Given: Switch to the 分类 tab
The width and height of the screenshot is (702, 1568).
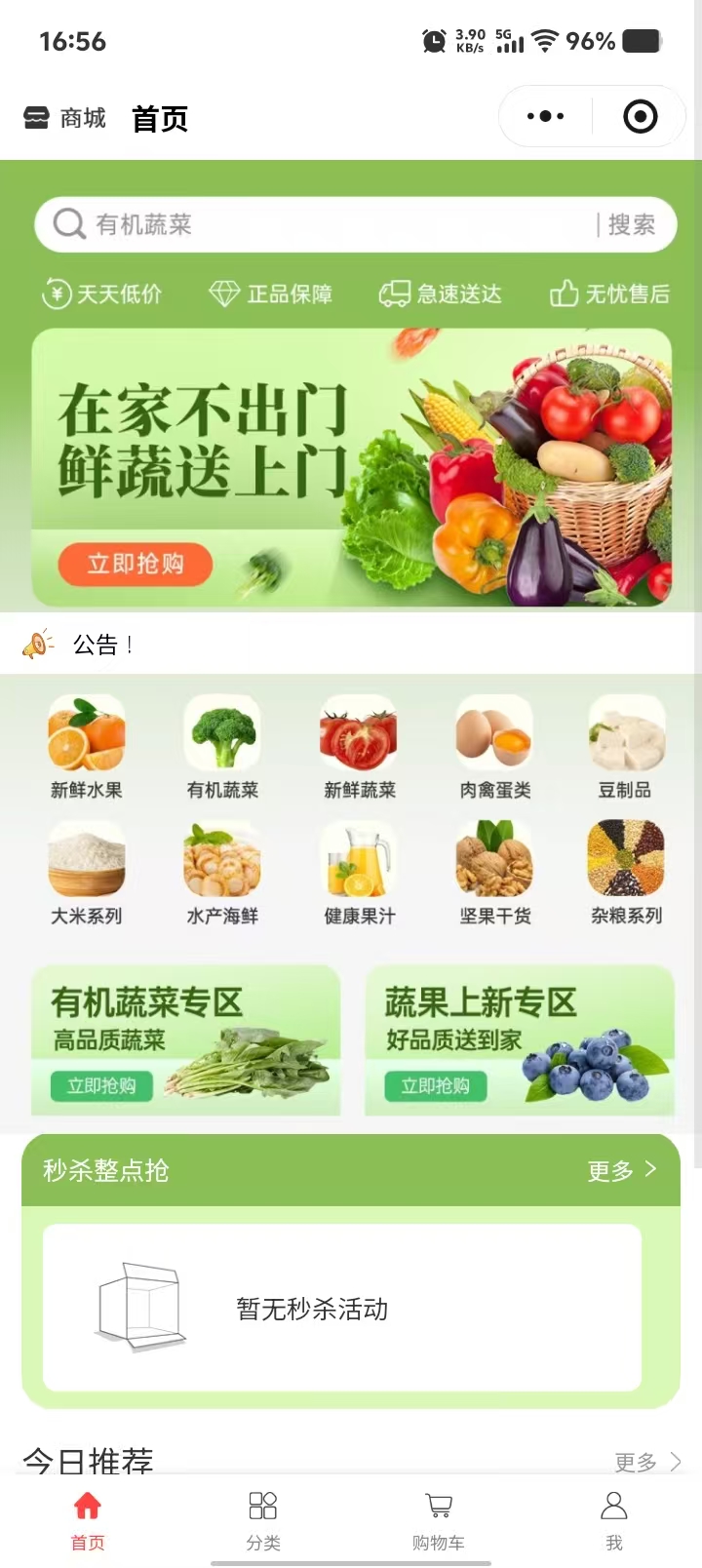Looking at the screenshot, I should (263, 1519).
